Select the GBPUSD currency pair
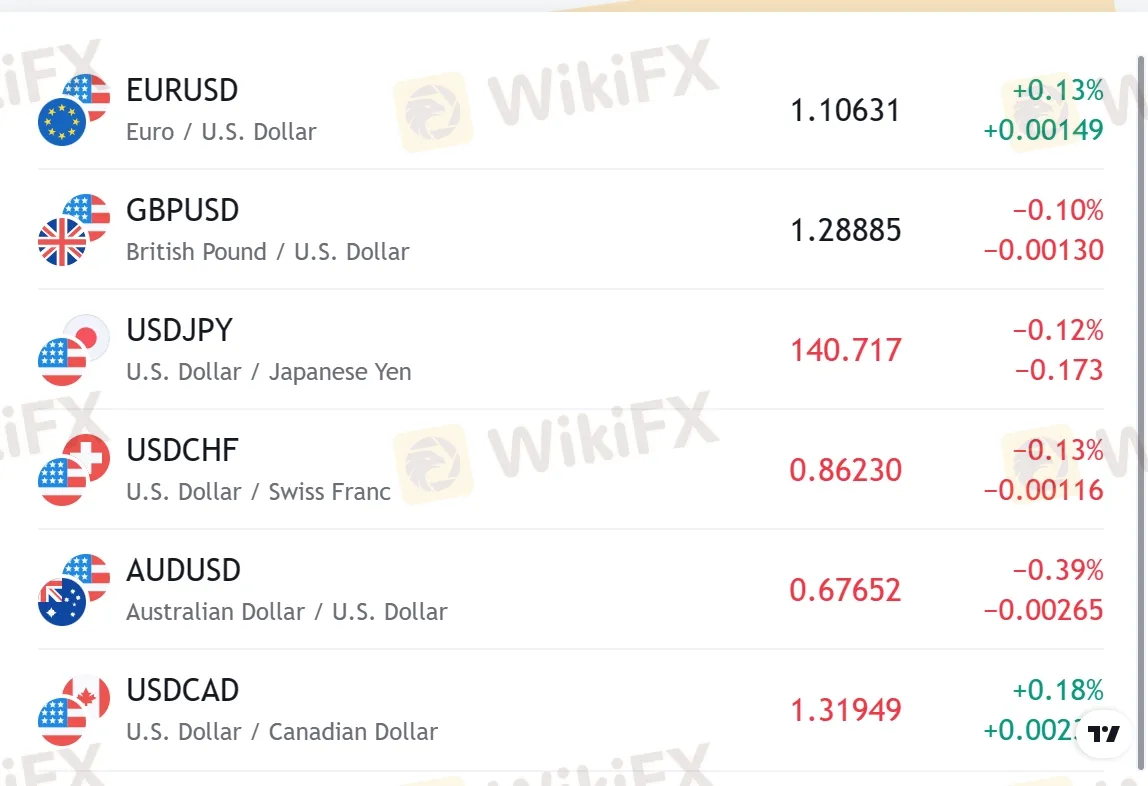 tap(183, 211)
